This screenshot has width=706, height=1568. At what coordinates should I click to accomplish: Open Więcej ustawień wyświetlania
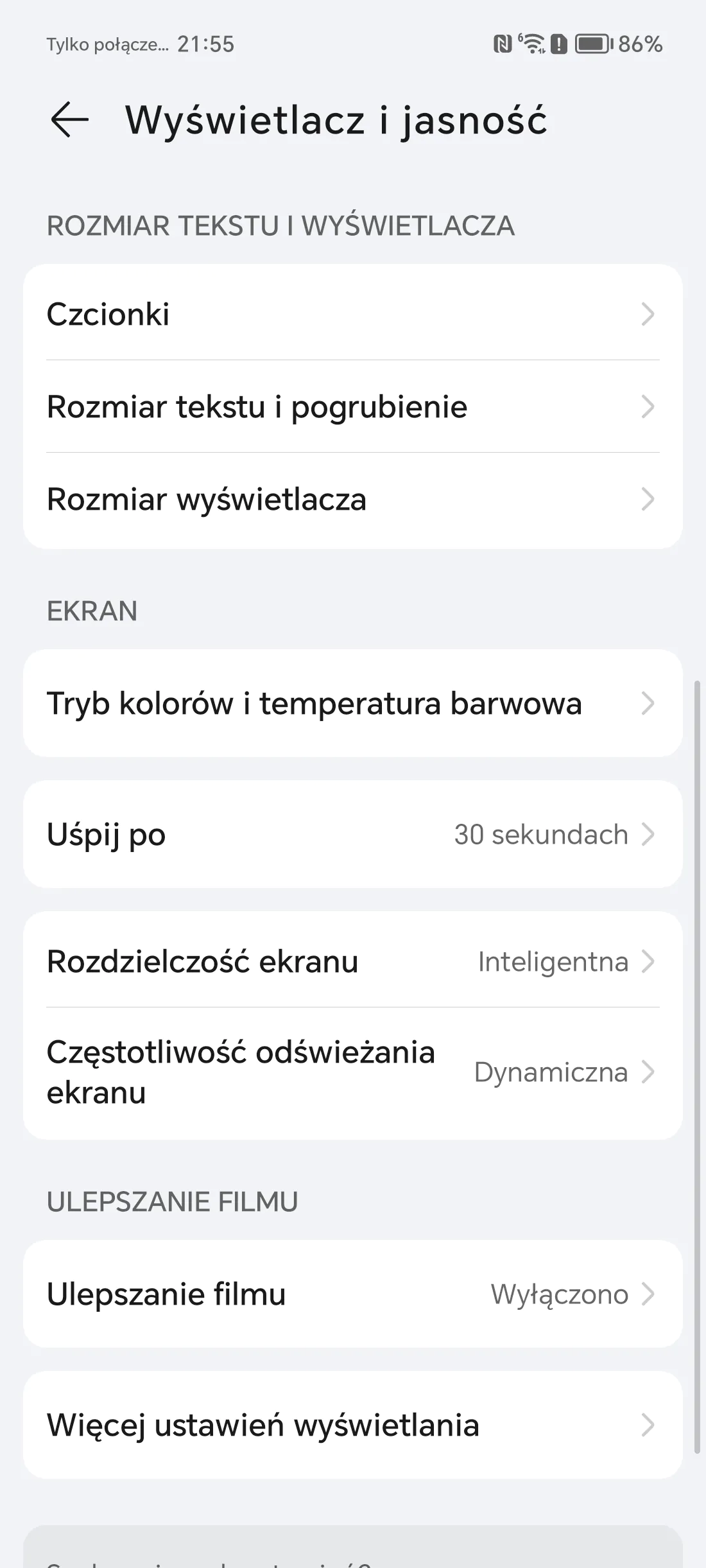(353, 1425)
